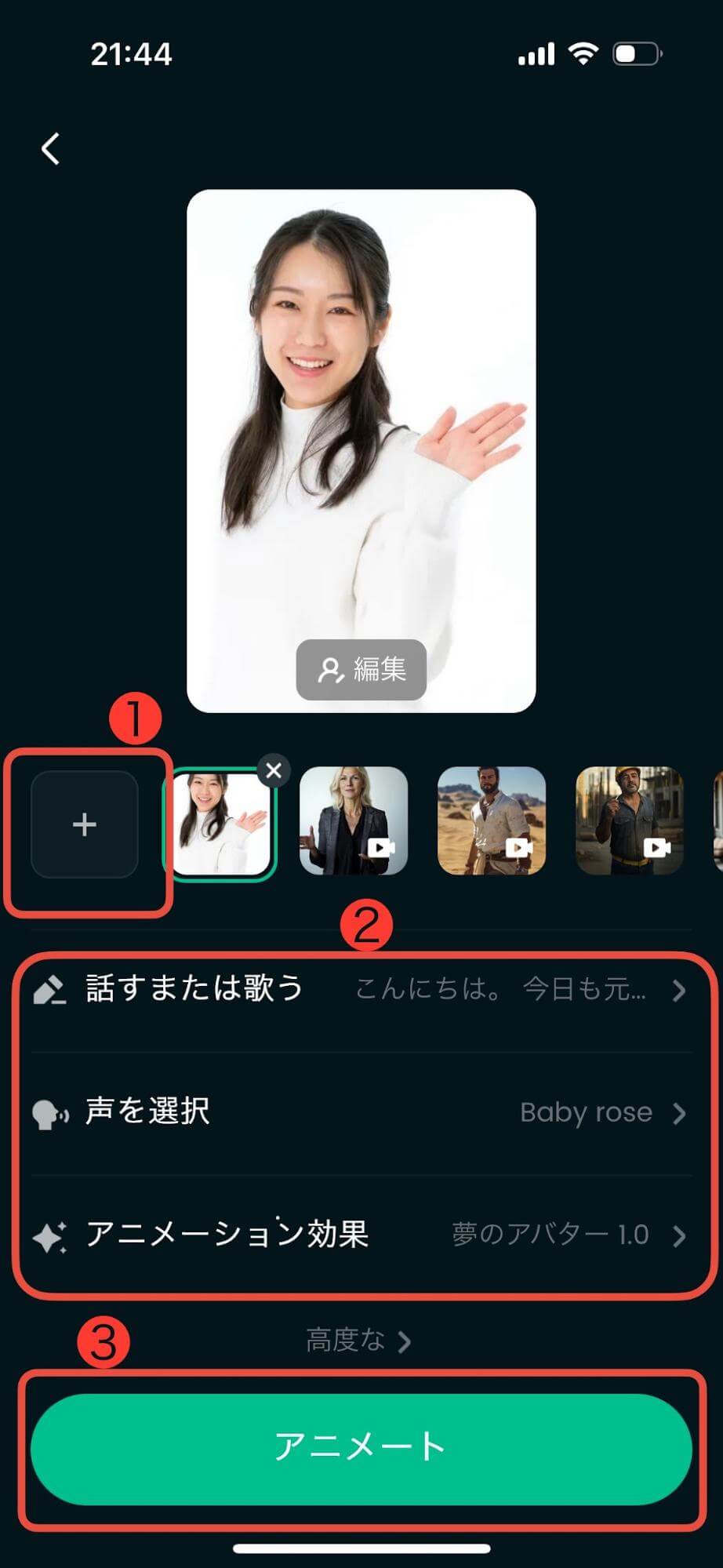Remove selected avatar with the X button
This screenshot has height=1568, width=723.
273,770
